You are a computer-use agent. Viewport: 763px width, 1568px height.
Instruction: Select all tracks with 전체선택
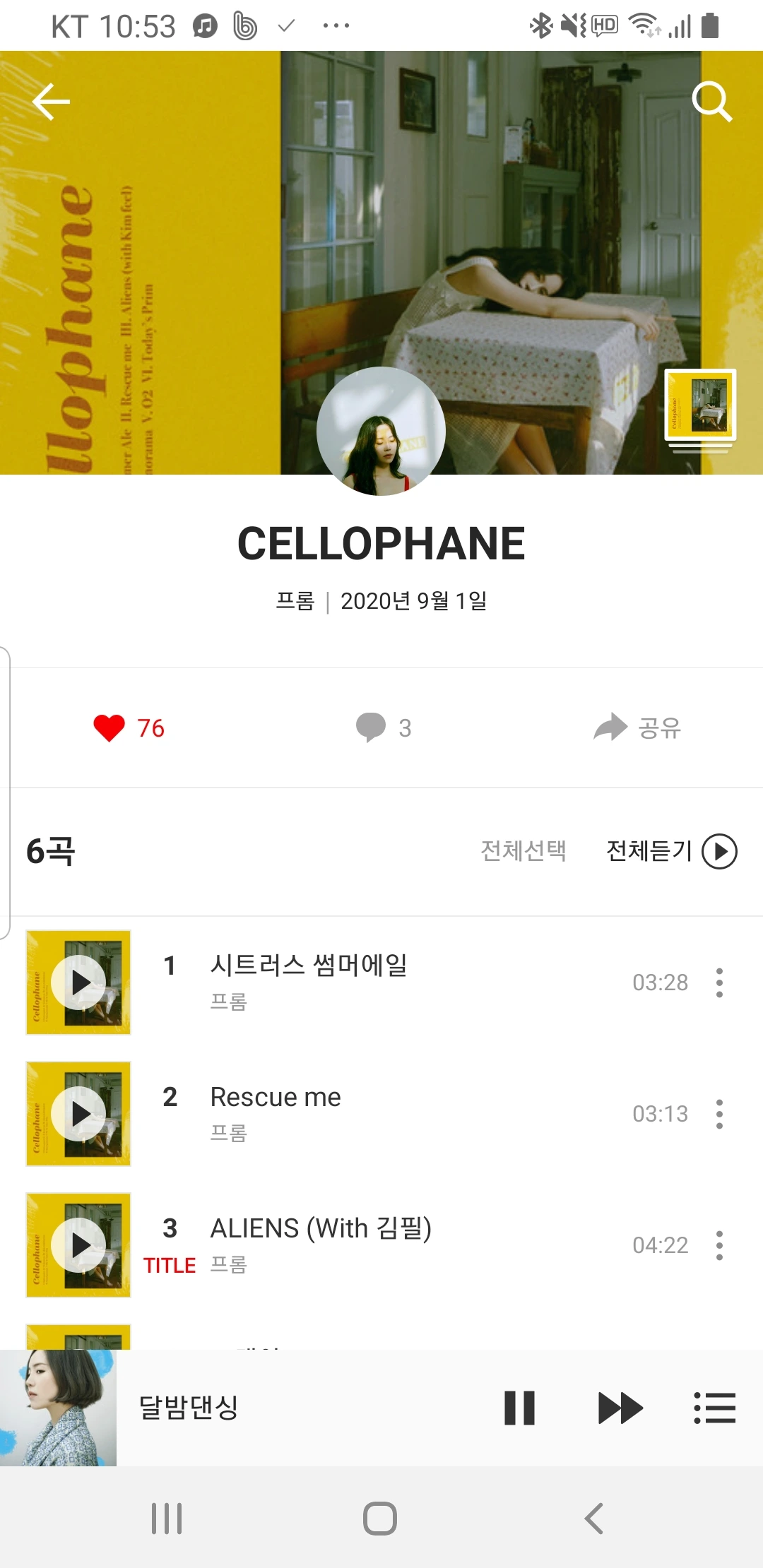(x=523, y=850)
